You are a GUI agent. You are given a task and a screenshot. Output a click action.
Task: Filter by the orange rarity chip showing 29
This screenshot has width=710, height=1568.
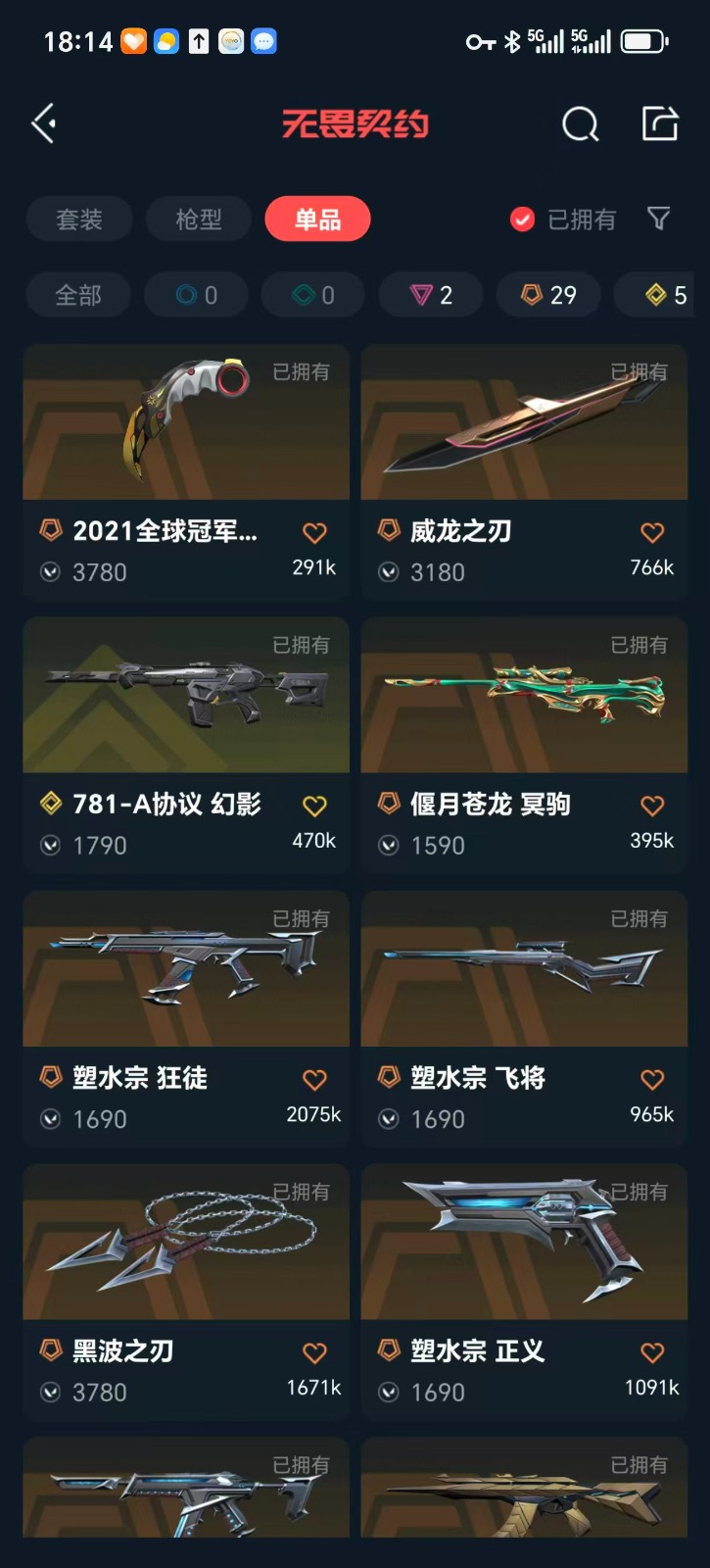click(x=548, y=295)
